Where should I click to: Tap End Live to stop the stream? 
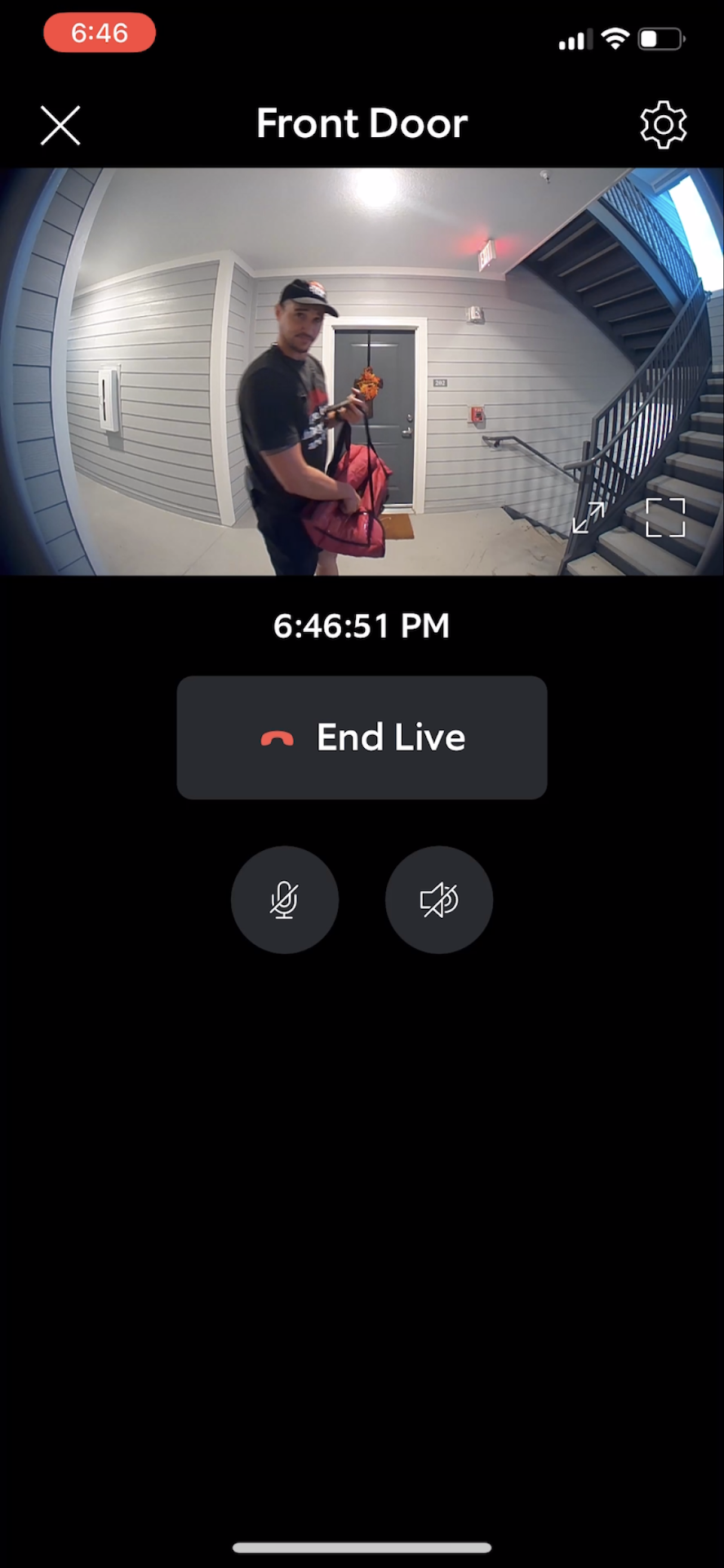[x=362, y=737]
